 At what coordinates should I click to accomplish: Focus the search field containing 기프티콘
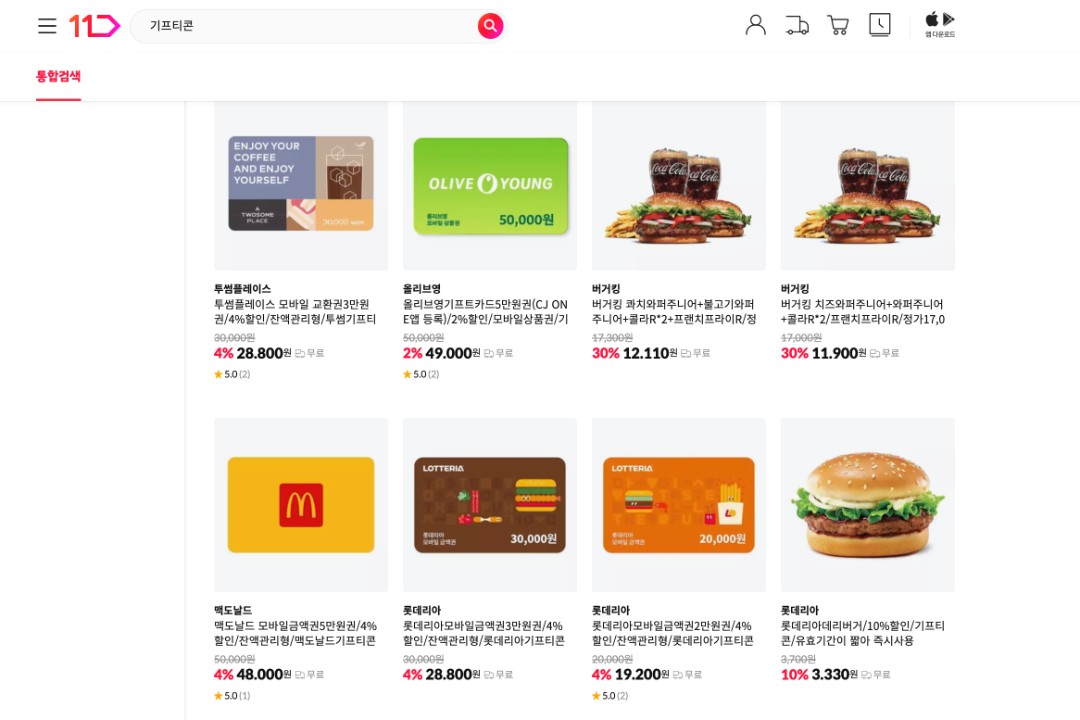point(310,26)
